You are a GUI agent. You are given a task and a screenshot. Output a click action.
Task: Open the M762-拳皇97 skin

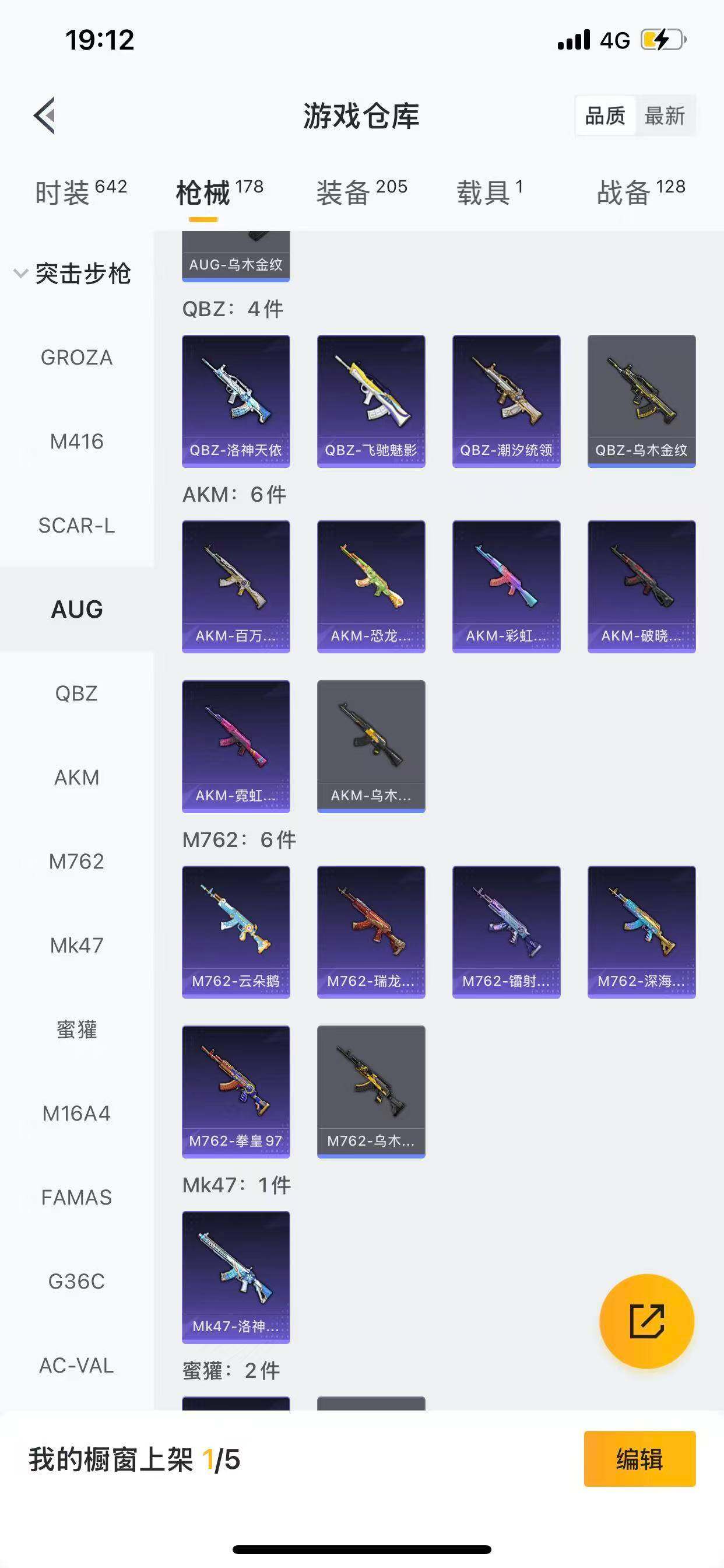coord(236,1091)
